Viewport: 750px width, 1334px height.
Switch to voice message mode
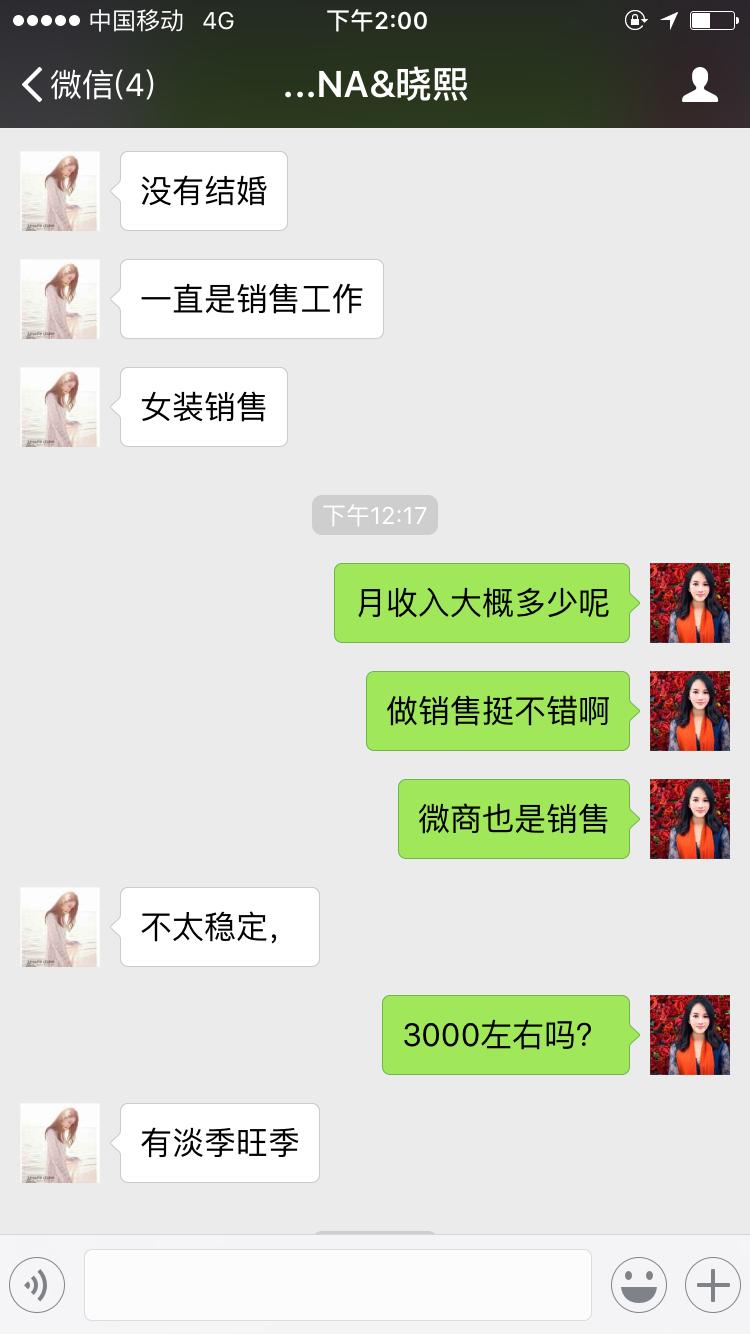(x=37, y=1284)
